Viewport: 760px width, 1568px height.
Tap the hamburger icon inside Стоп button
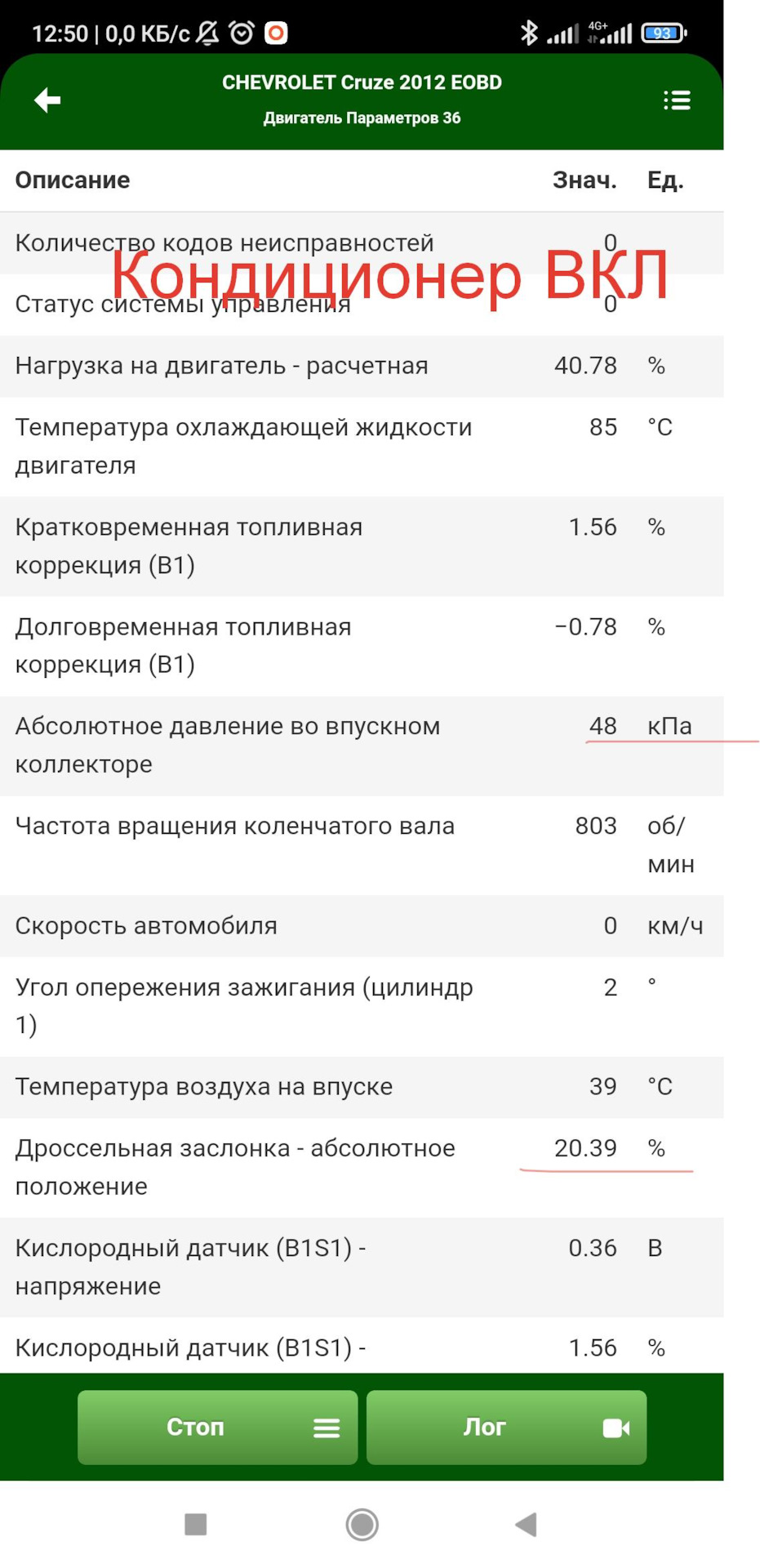pos(325,1427)
